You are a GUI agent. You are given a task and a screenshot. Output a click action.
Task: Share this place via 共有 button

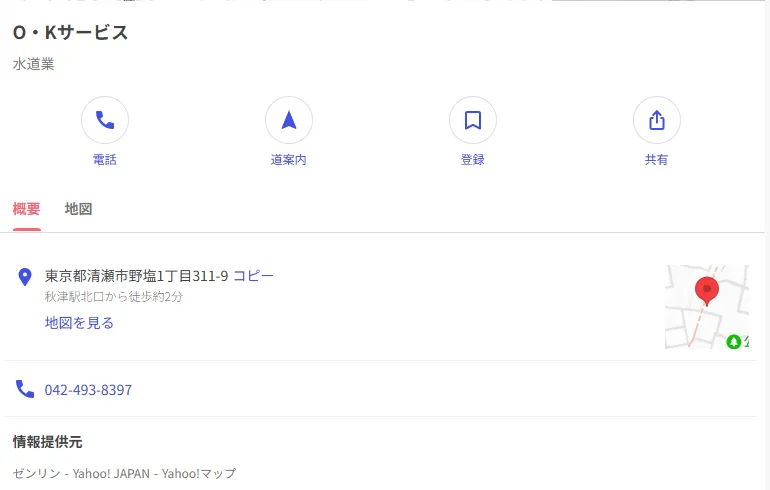[x=657, y=121]
